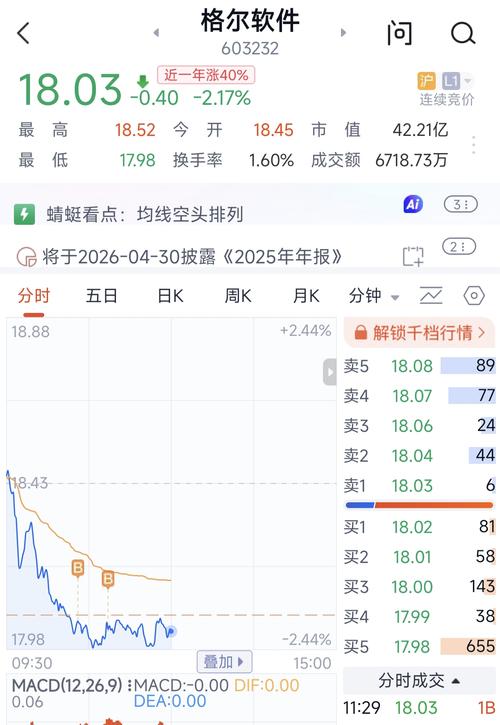Collapse order book with gray arrow handle

(x=330, y=372)
